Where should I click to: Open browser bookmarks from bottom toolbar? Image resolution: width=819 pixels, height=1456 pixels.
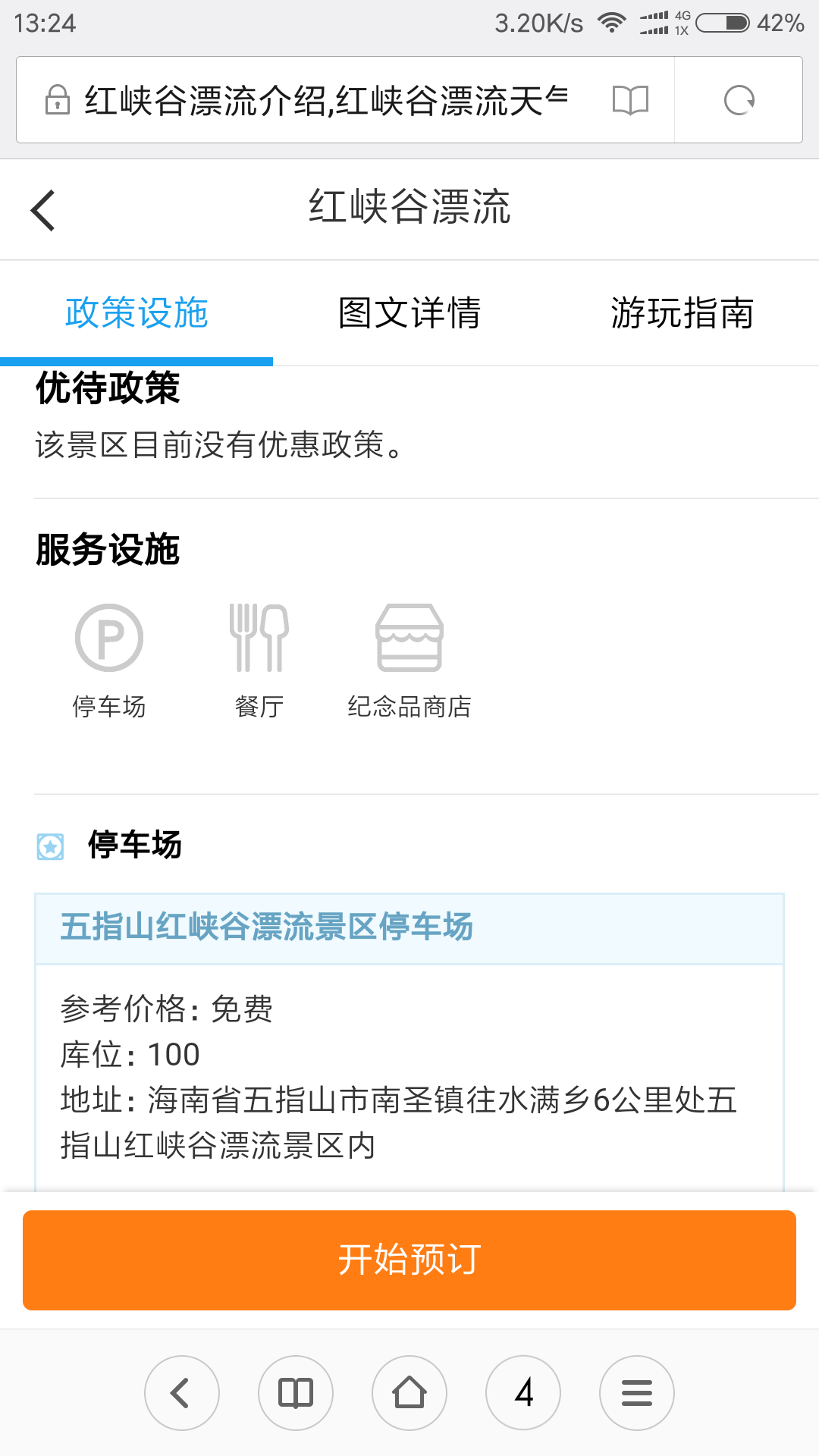296,1393
